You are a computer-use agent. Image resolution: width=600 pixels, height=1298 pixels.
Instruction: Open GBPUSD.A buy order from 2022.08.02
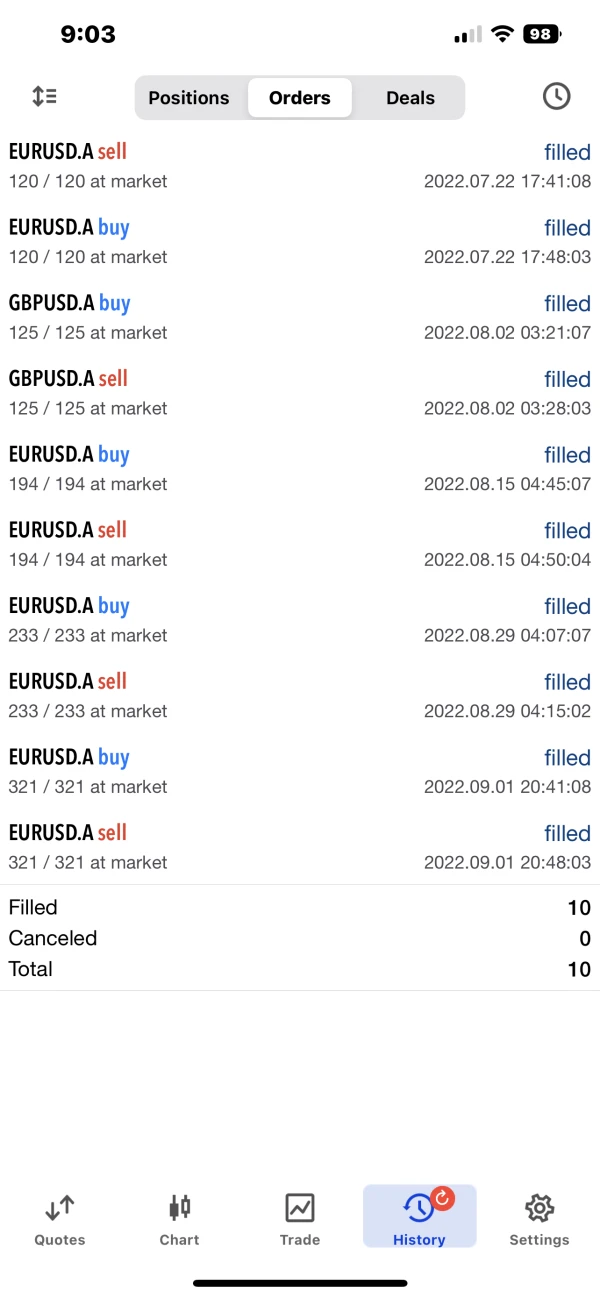pos(300,318)
